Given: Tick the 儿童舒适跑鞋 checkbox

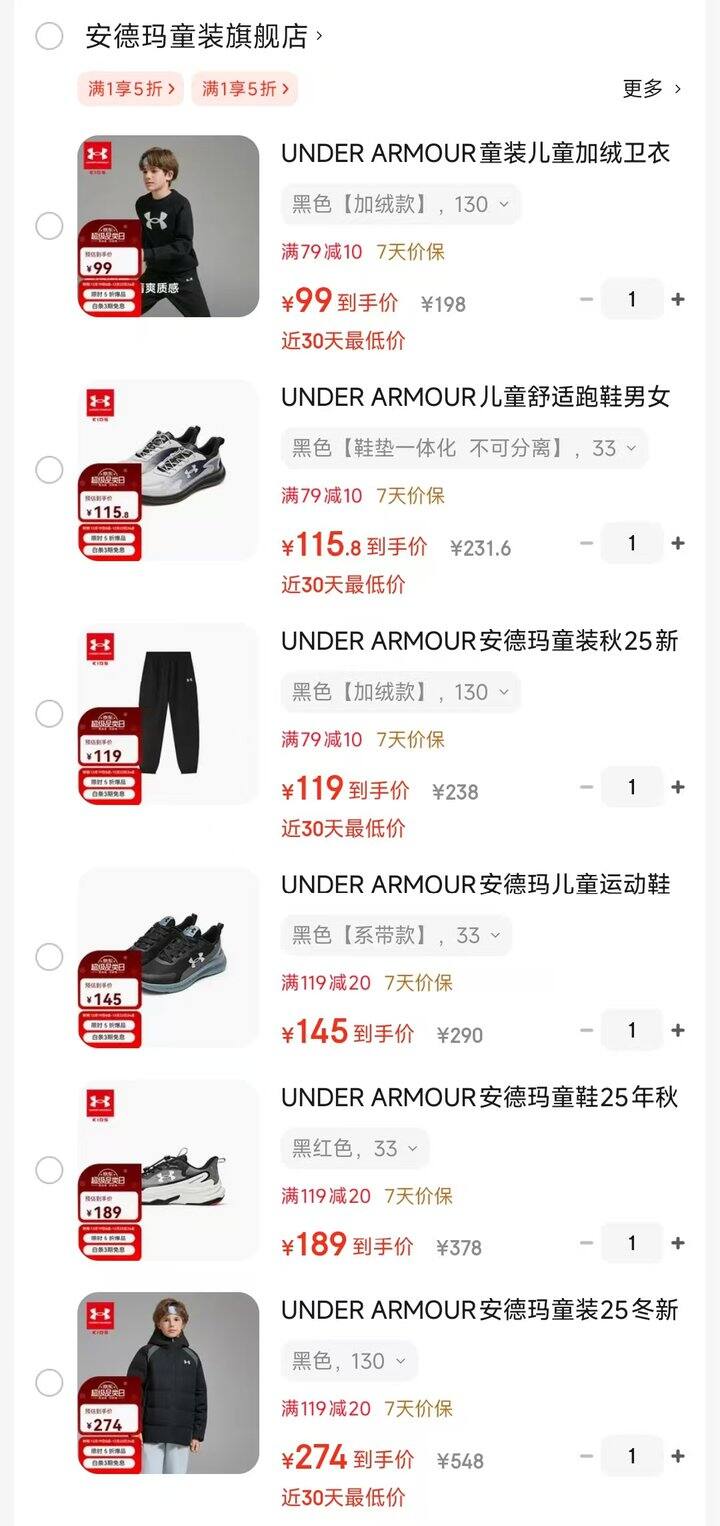Looking at the screenshot, I should pyautogui.click(x=49, y=470).
